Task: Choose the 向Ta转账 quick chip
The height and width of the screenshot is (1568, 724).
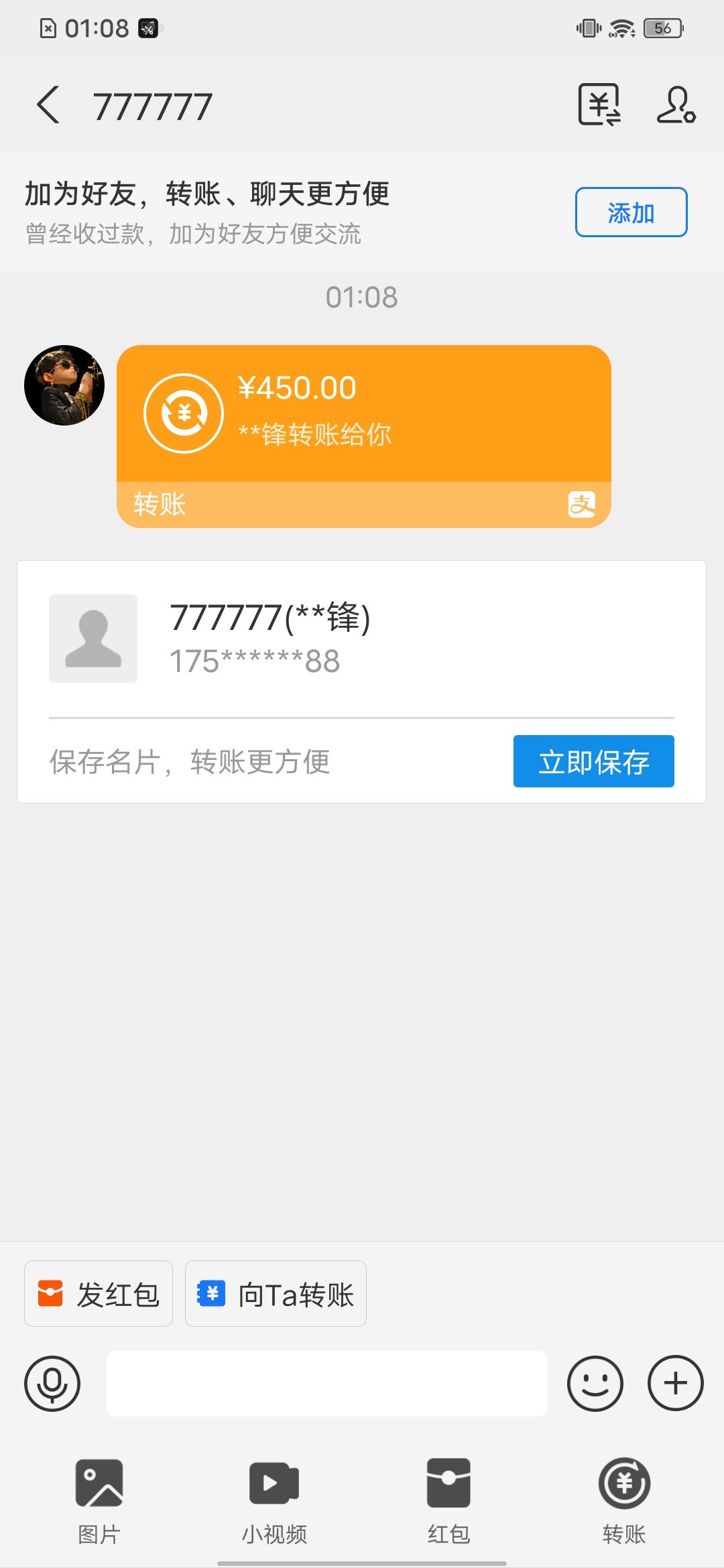Action: point(276,1294)
